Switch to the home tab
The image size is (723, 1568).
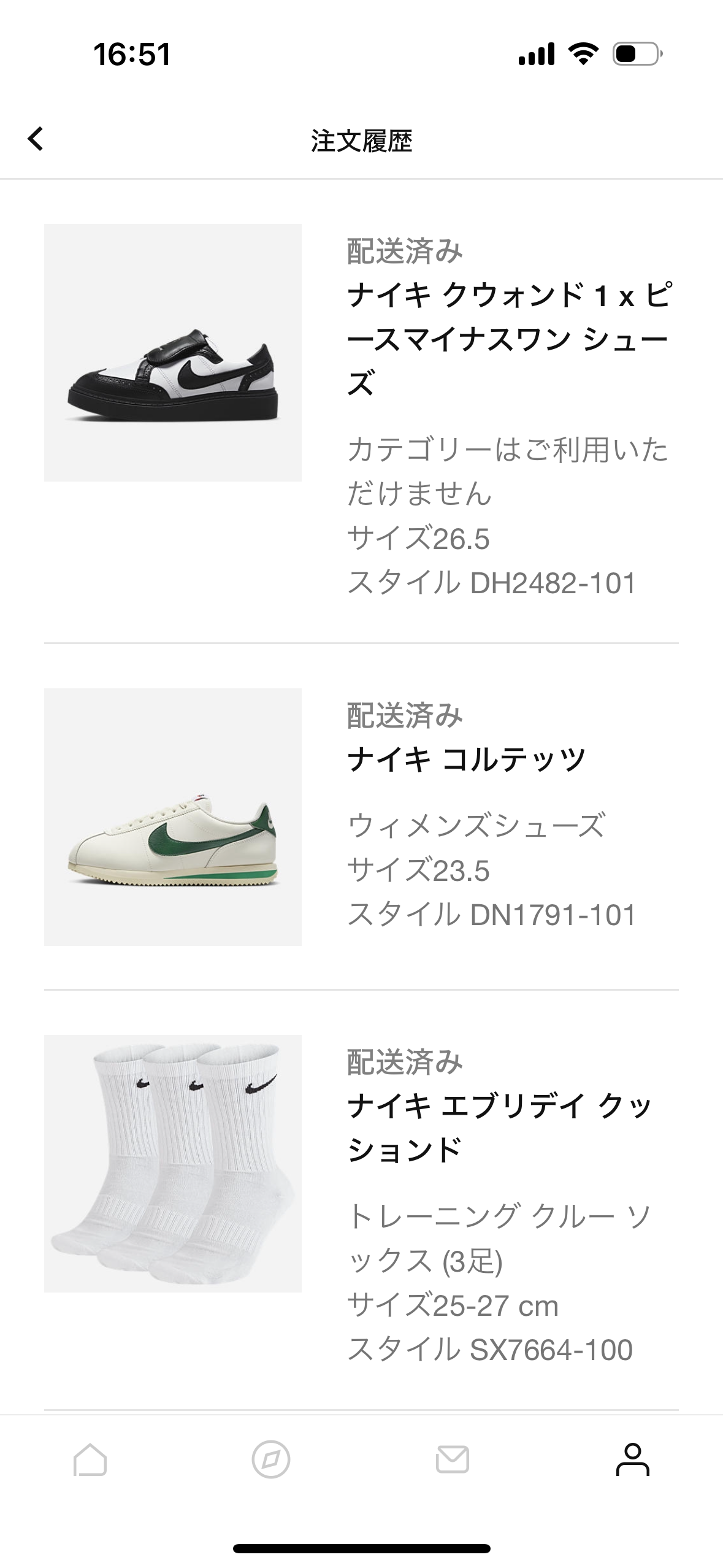(x=90, y=1459)
